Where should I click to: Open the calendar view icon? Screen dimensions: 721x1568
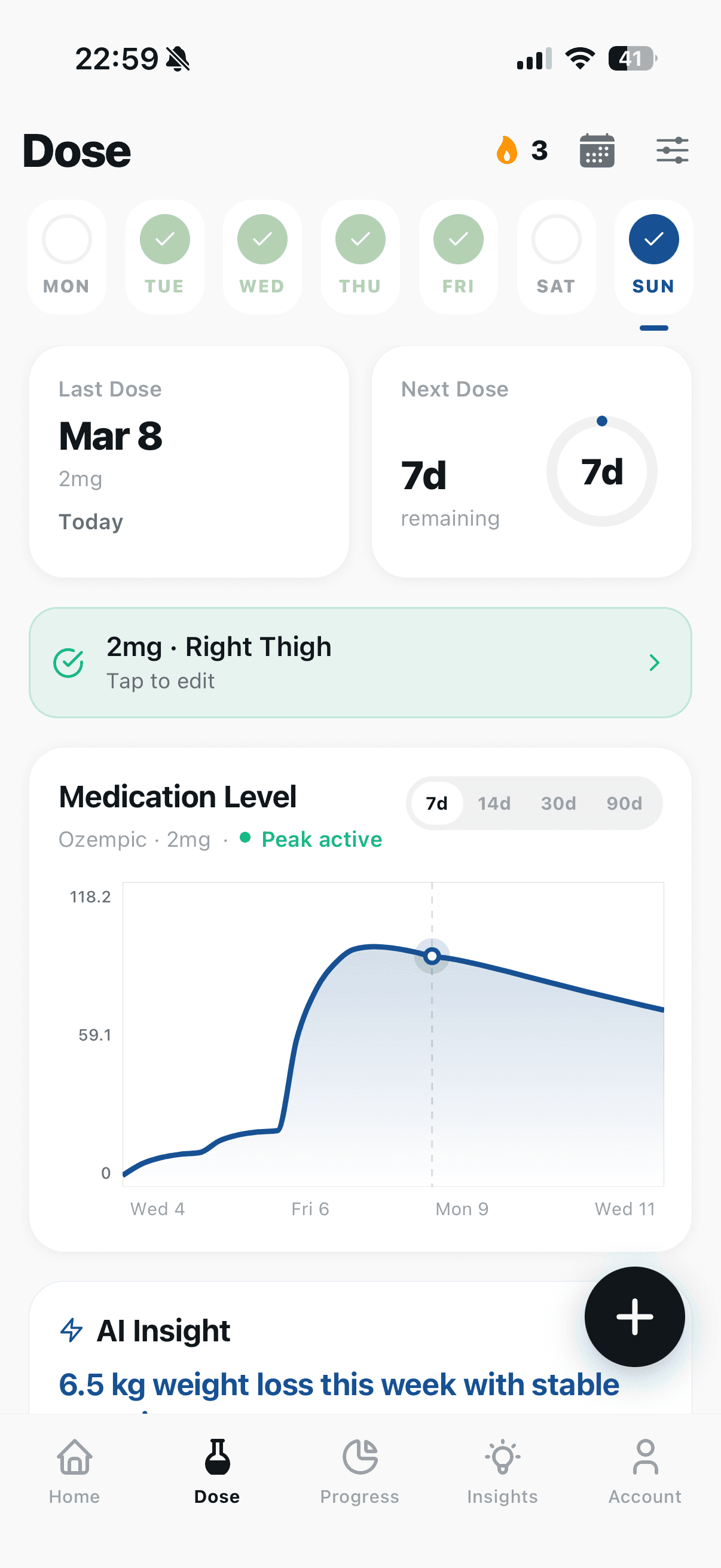[x=596, y=150]
